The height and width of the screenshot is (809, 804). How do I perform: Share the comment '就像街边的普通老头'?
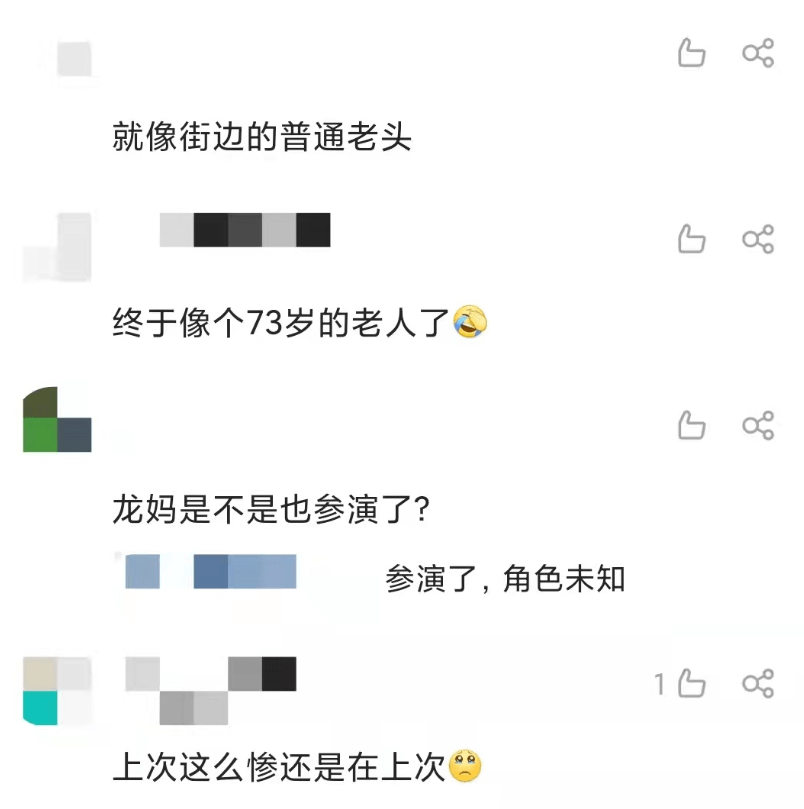758,53
